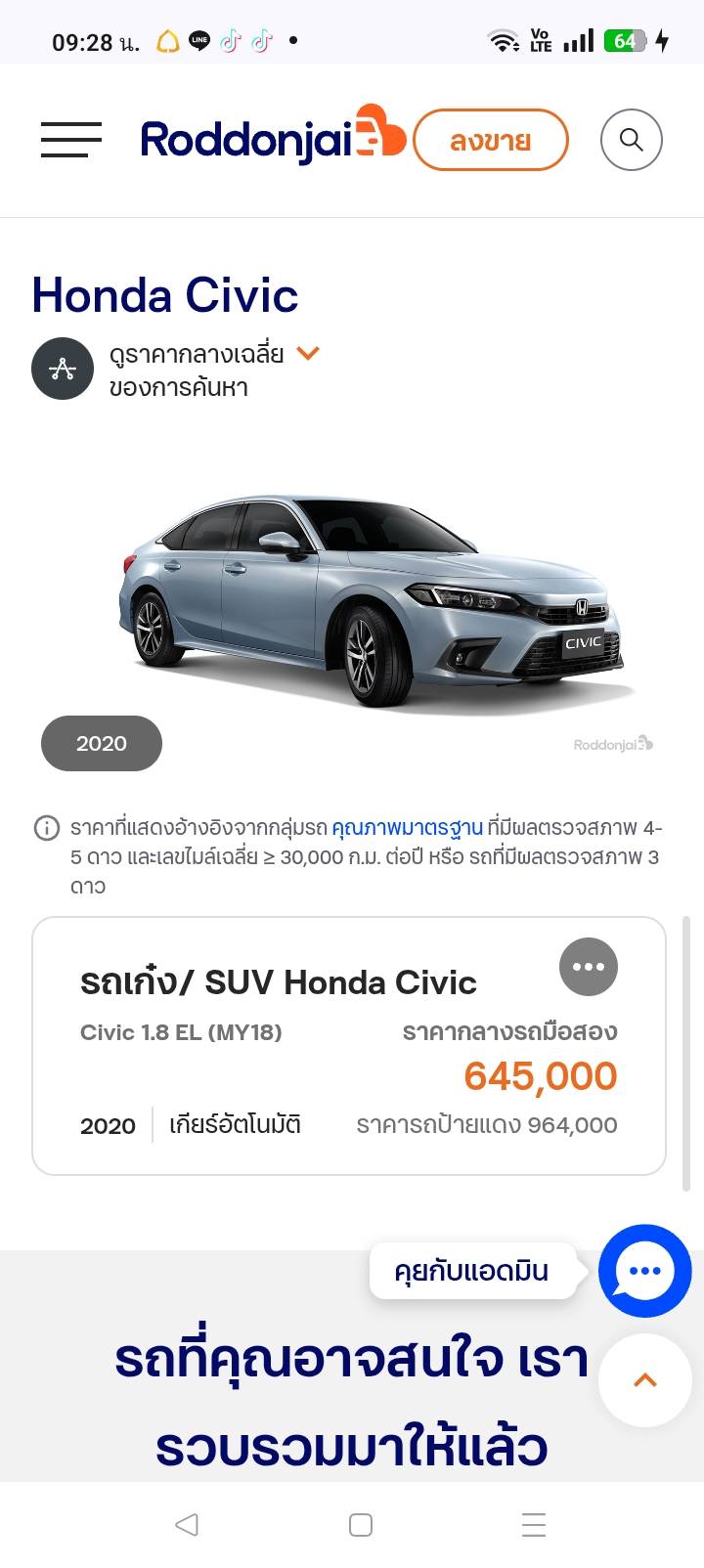
Task: Open the คุณภาพมาตรฐาน link
Action: (407, 828)
